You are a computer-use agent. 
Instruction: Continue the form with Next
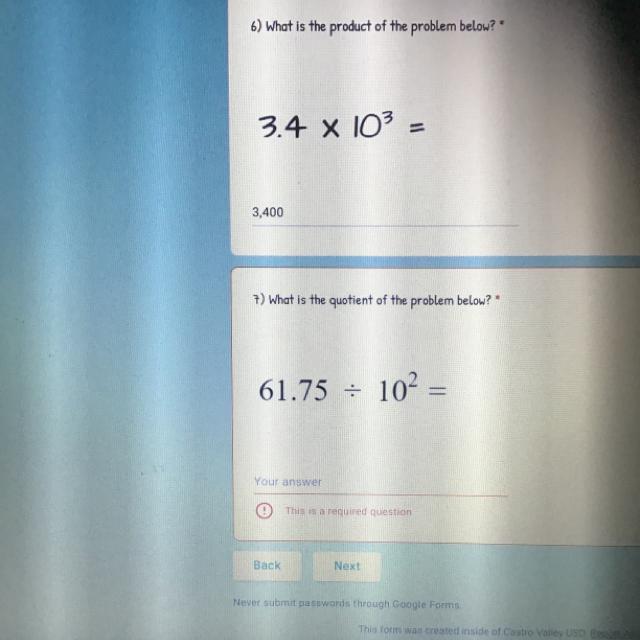pyautogui.click(x=347, y=566)
